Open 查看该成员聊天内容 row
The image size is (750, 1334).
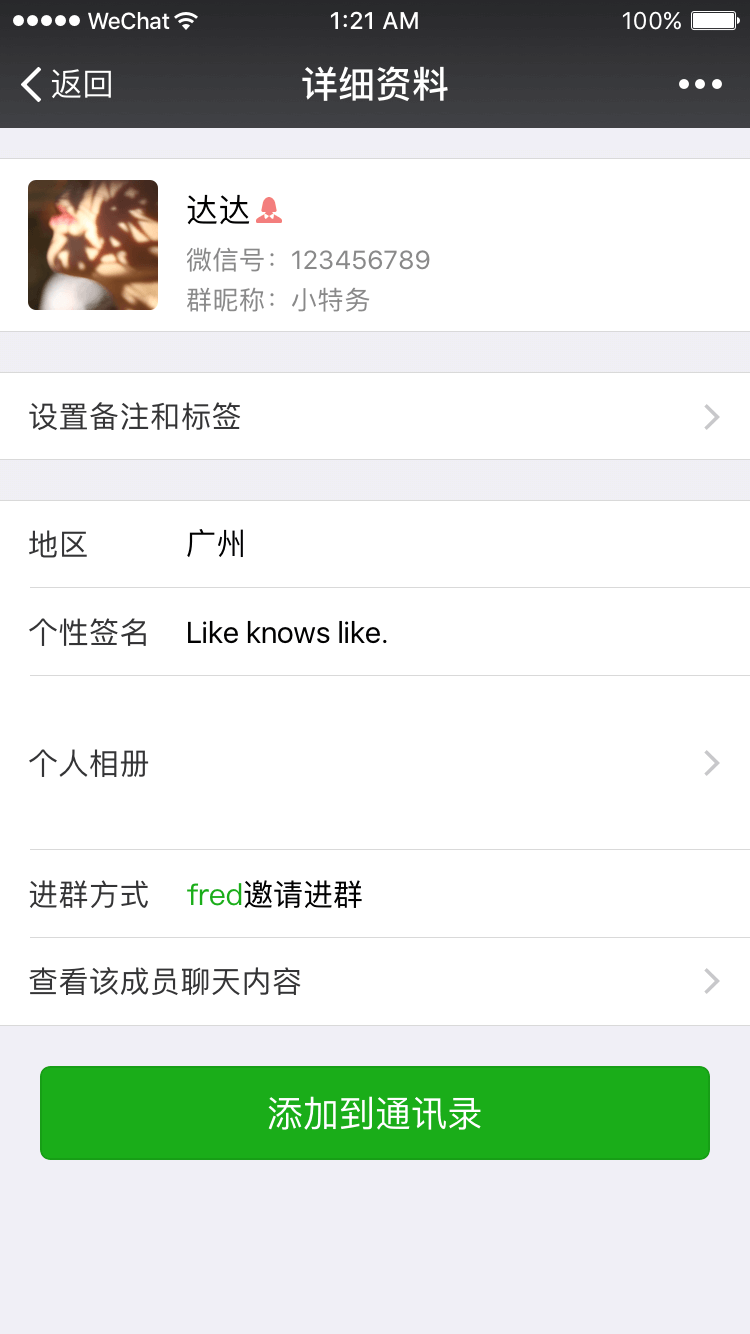[375, 982]
